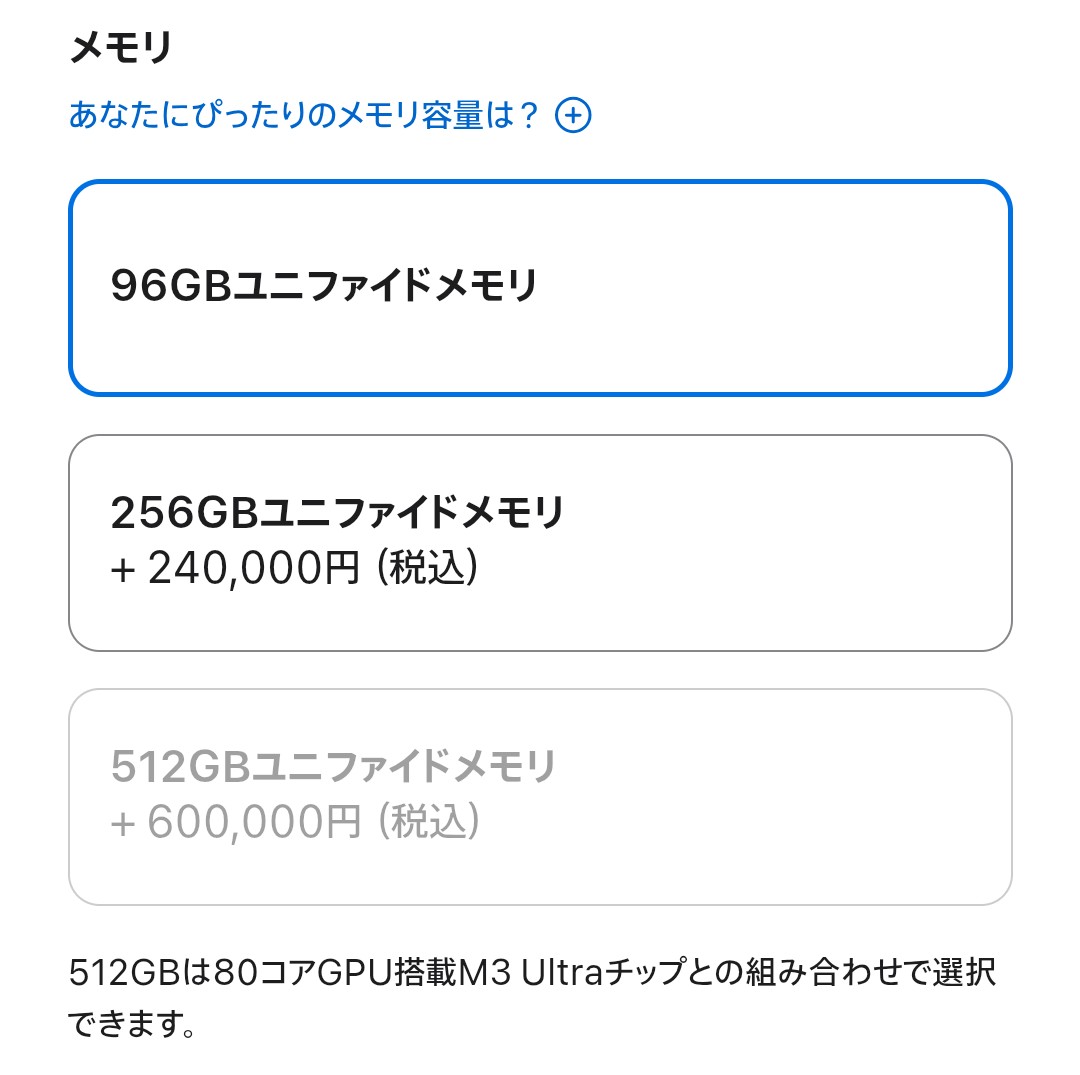
Task: Select 96GBユニファイドメモリ option
Action: pyautogui.click(x=540, y=288)
